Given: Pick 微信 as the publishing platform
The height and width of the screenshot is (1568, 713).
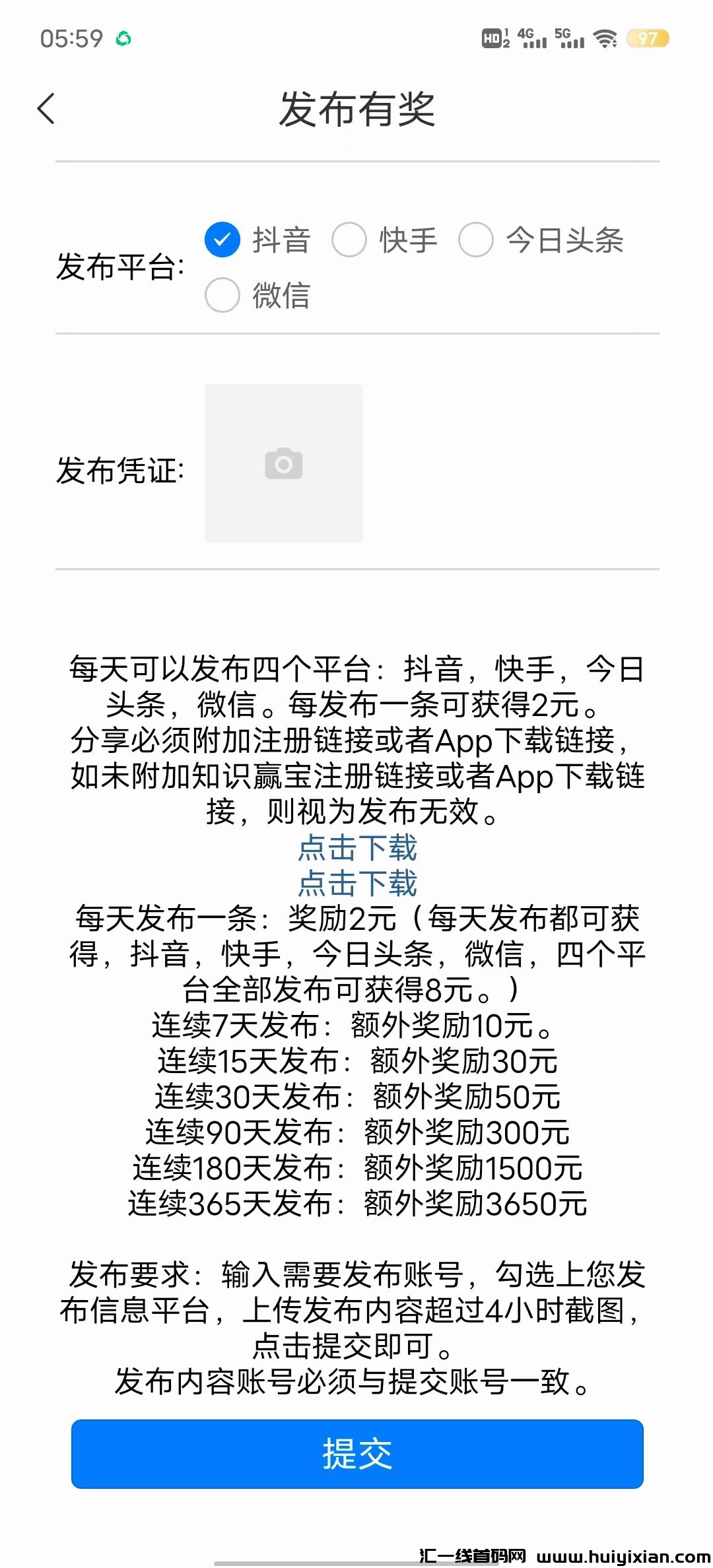Looking at the screenshot, I should 222,295.
